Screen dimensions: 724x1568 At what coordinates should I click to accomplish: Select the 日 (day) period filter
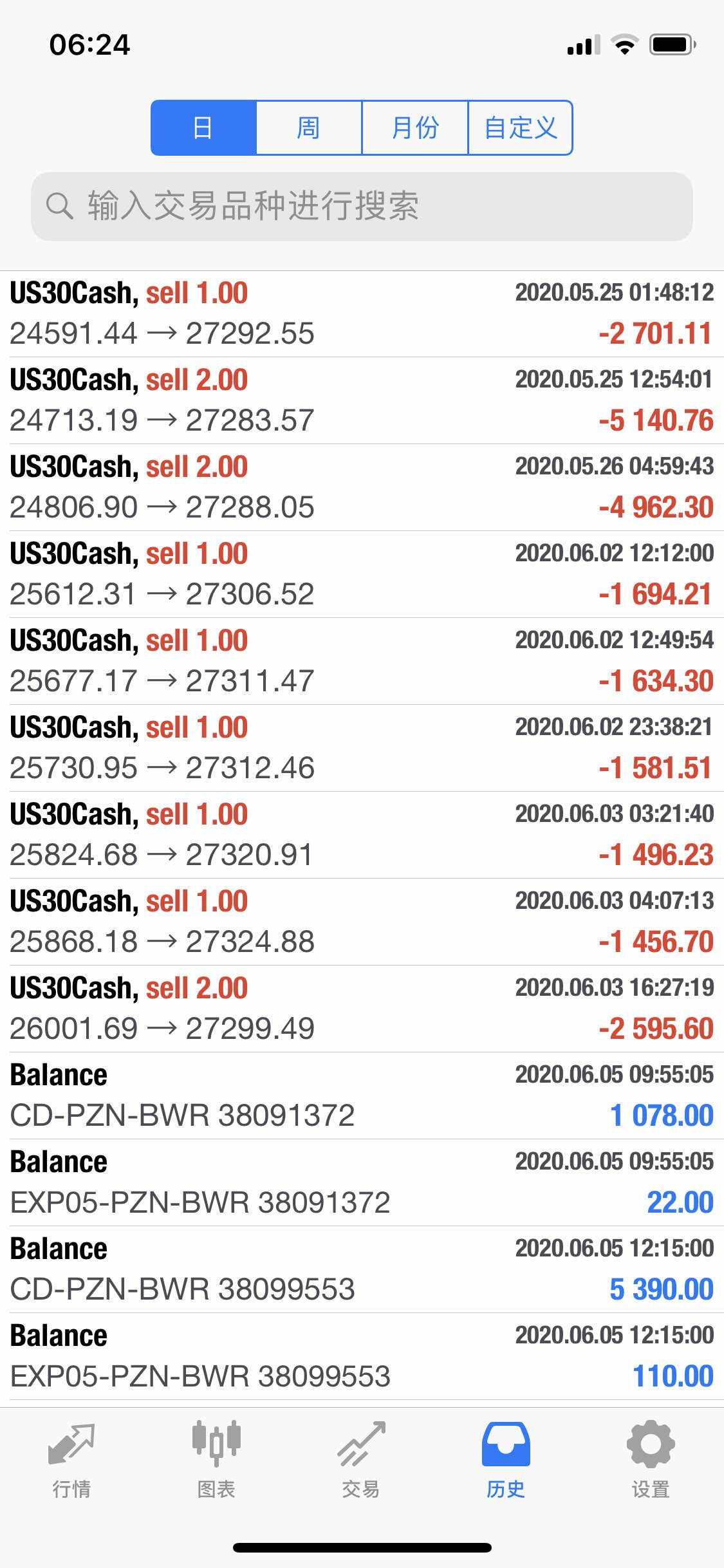pos(203,127)
